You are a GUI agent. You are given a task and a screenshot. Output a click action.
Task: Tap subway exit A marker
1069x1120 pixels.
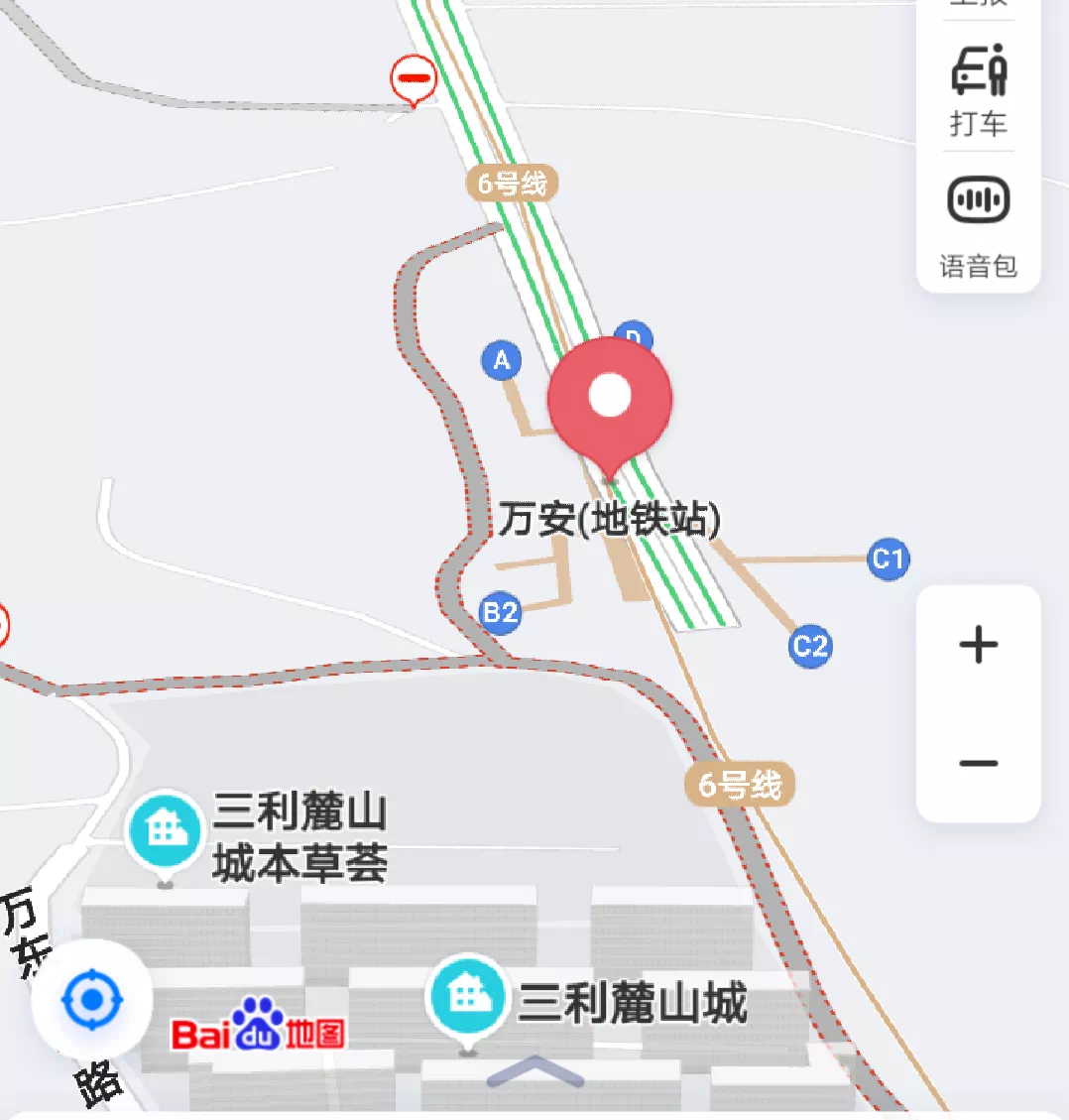(502, 360)
